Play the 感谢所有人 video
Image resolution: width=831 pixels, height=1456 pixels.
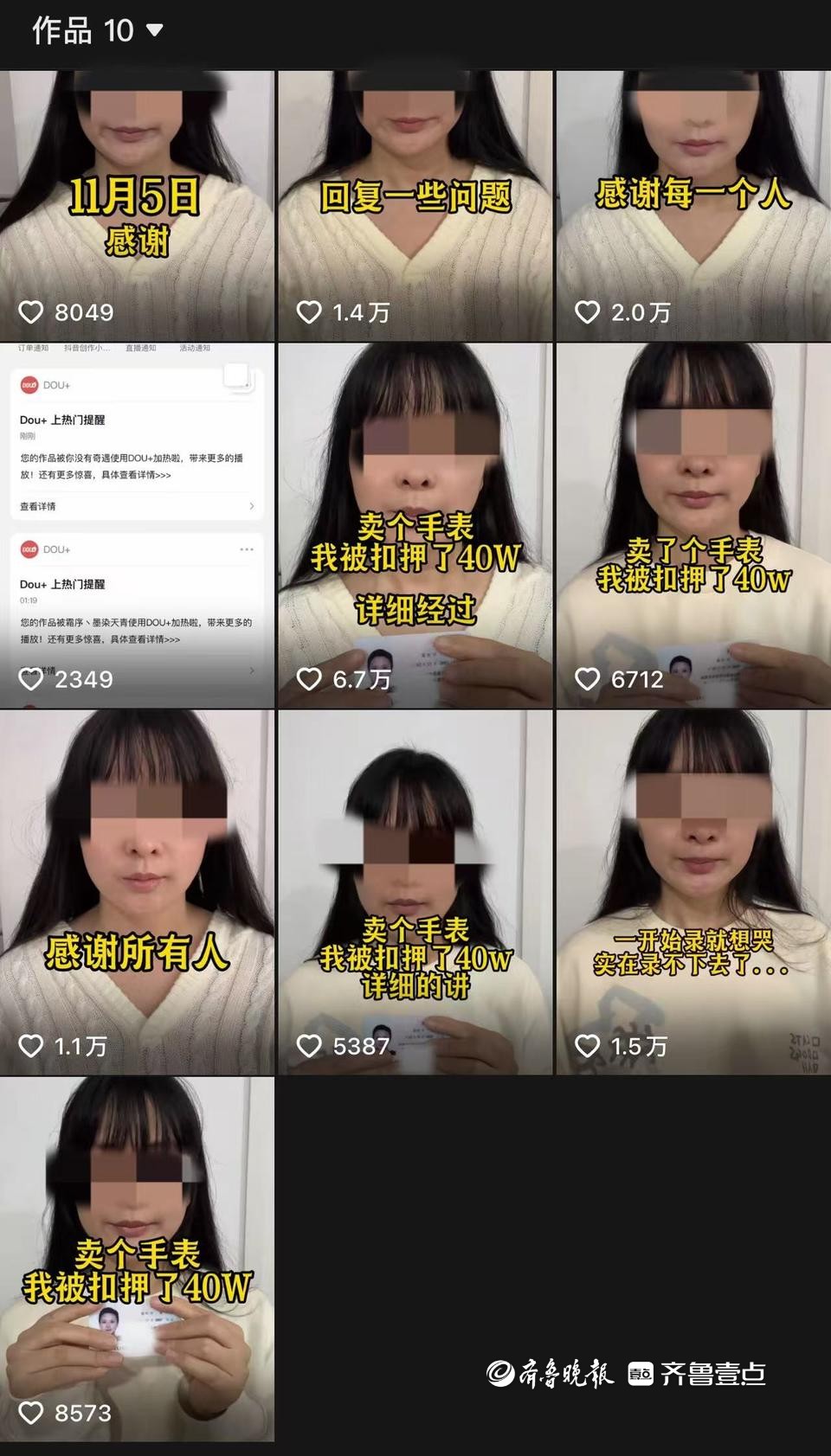pos(137,892)
